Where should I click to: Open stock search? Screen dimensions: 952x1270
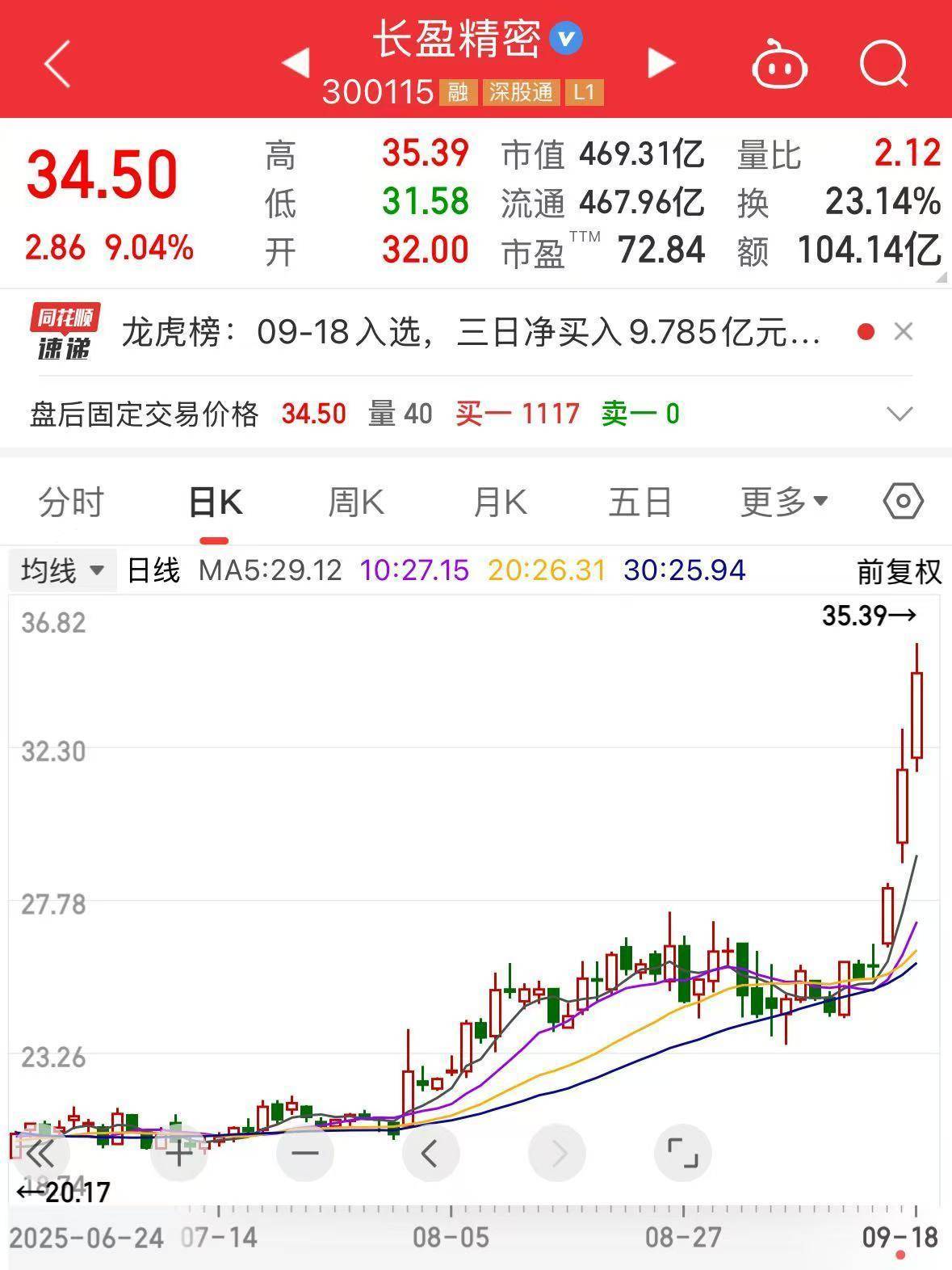coord(883,63)
